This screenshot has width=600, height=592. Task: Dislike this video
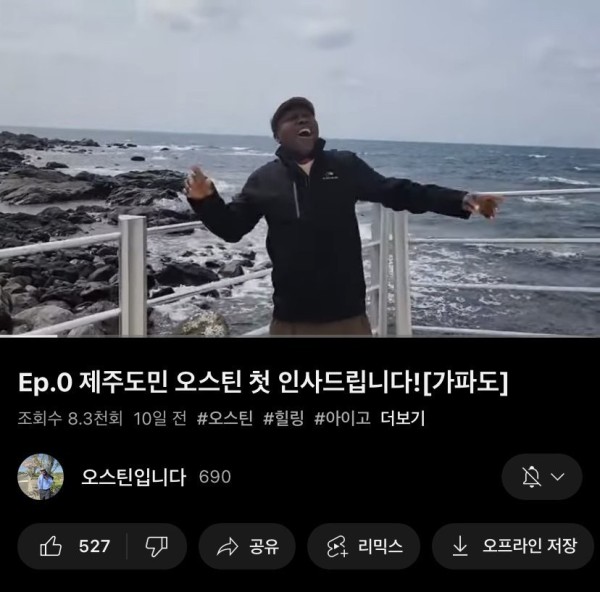[x=157, y=546]
